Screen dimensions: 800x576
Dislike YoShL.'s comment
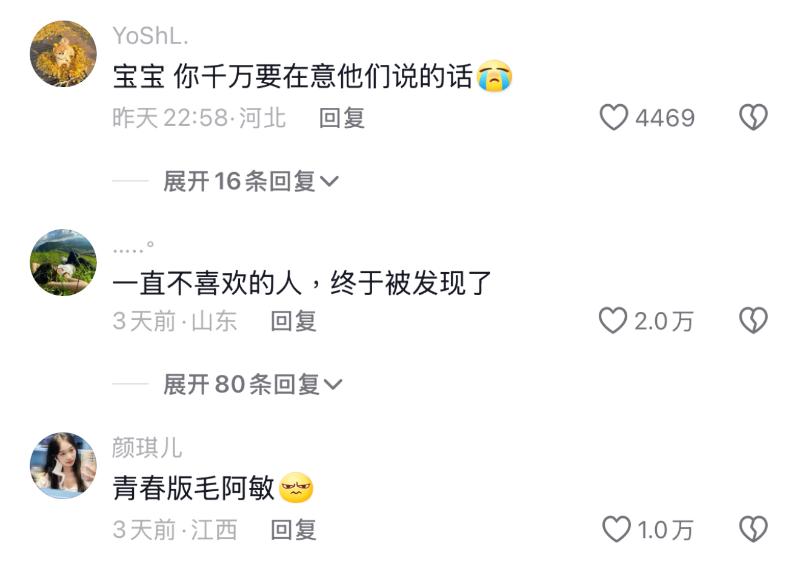753,118
